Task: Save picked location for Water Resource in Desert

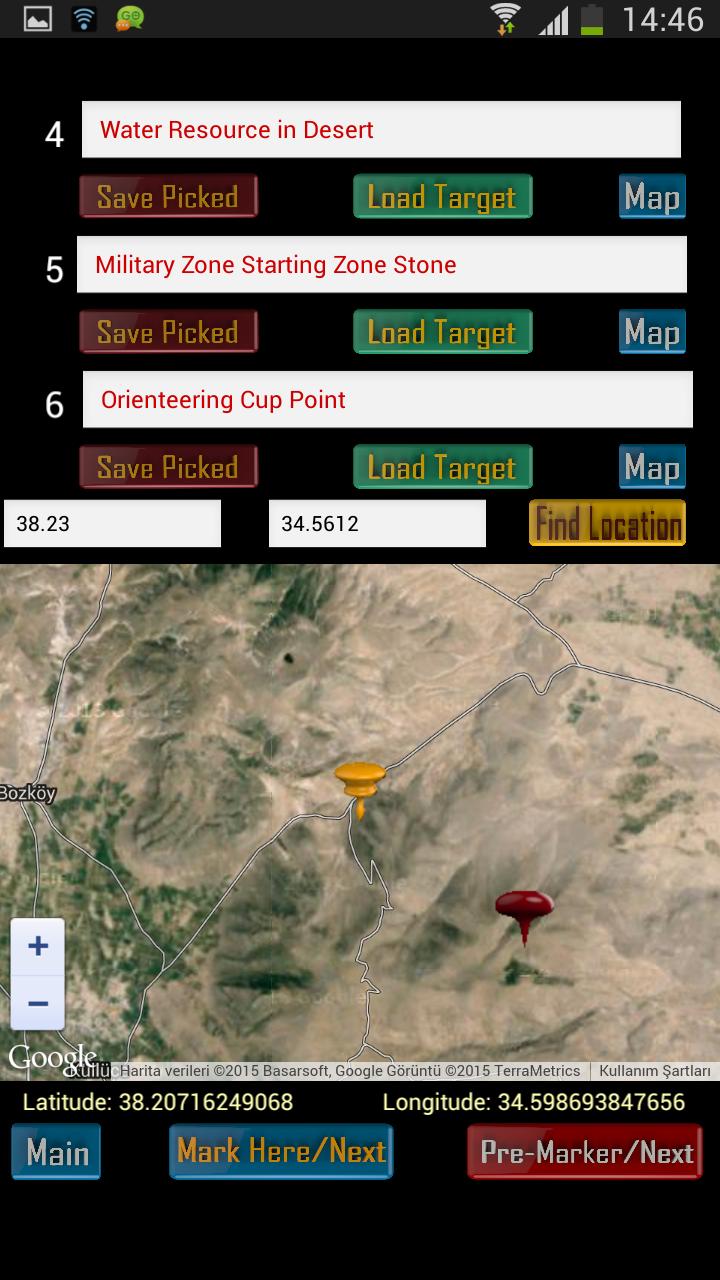Action: (x=168, y=197)
